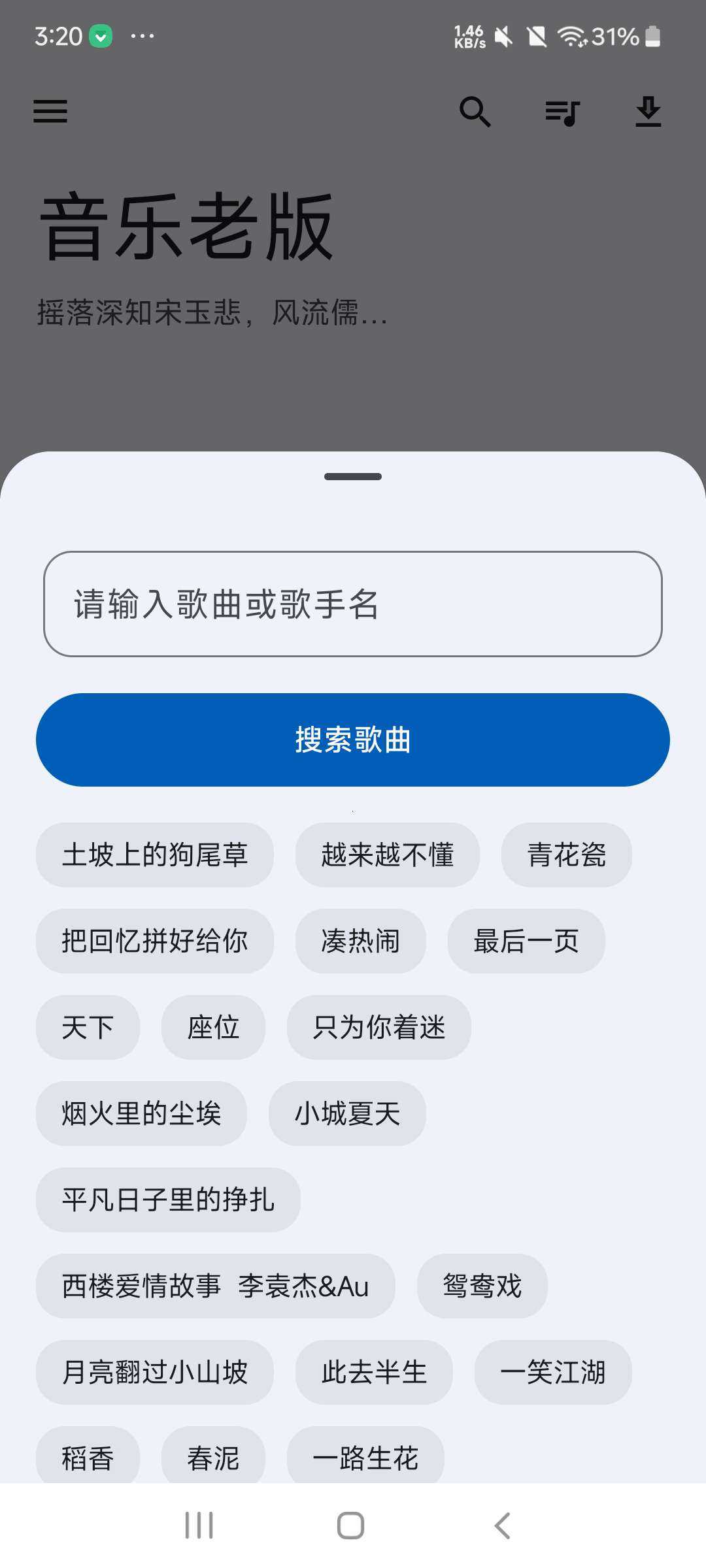Image resolution: width=706 pixels, height=1568 pixels.
Task: Select the 一笑江湖 chip
Action: [x=553, y=1372]
